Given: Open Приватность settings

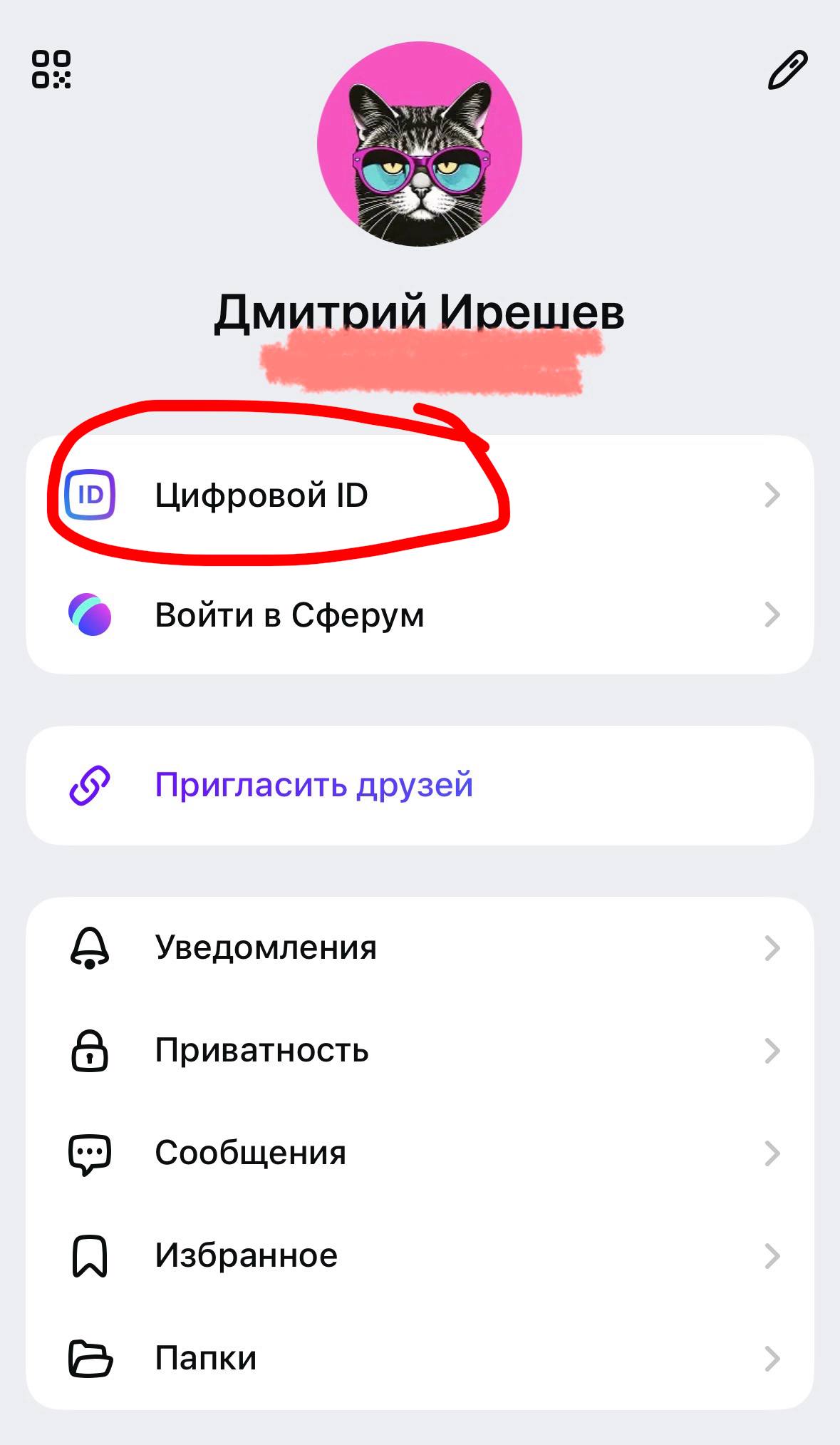Looking at the screenshot, I should [419, 1050].
